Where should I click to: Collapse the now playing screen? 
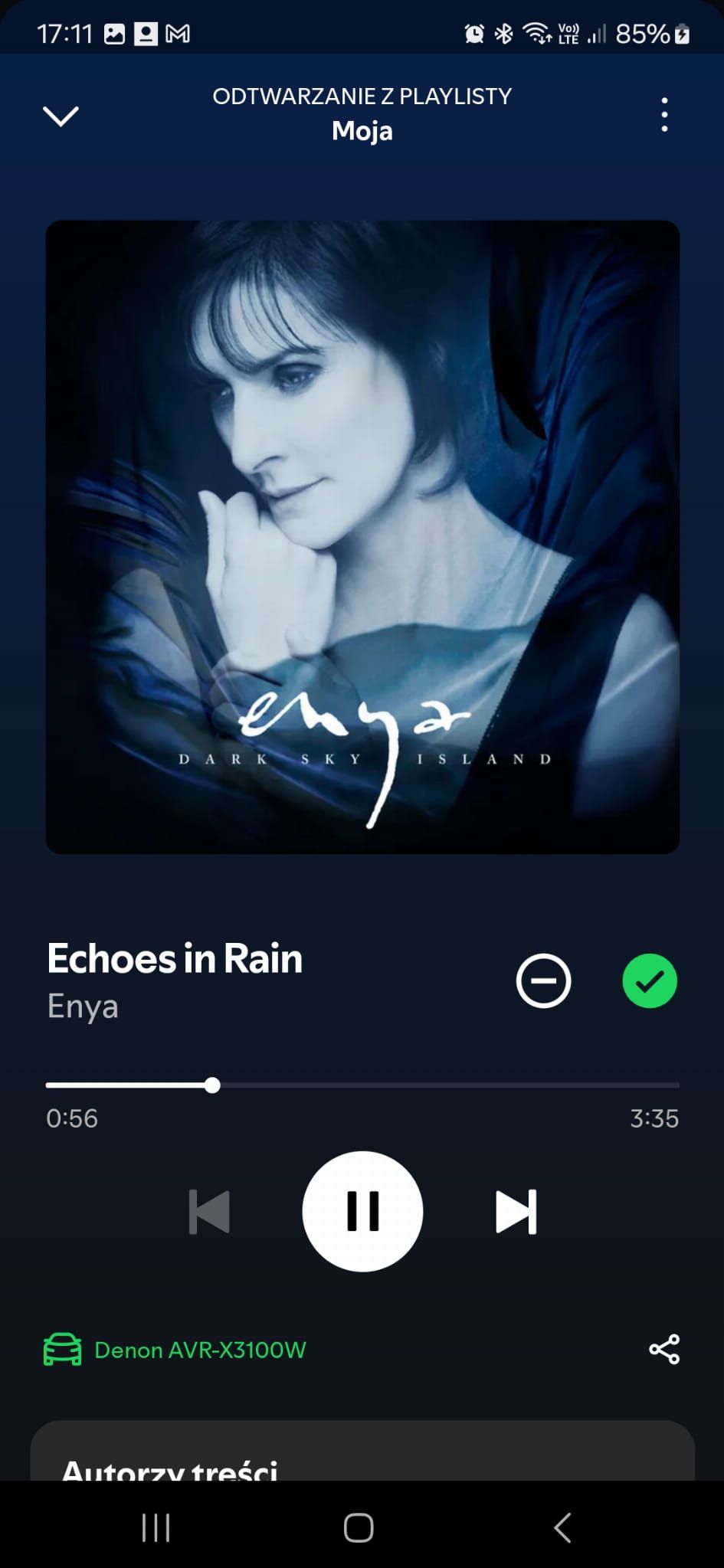point(61,116)
